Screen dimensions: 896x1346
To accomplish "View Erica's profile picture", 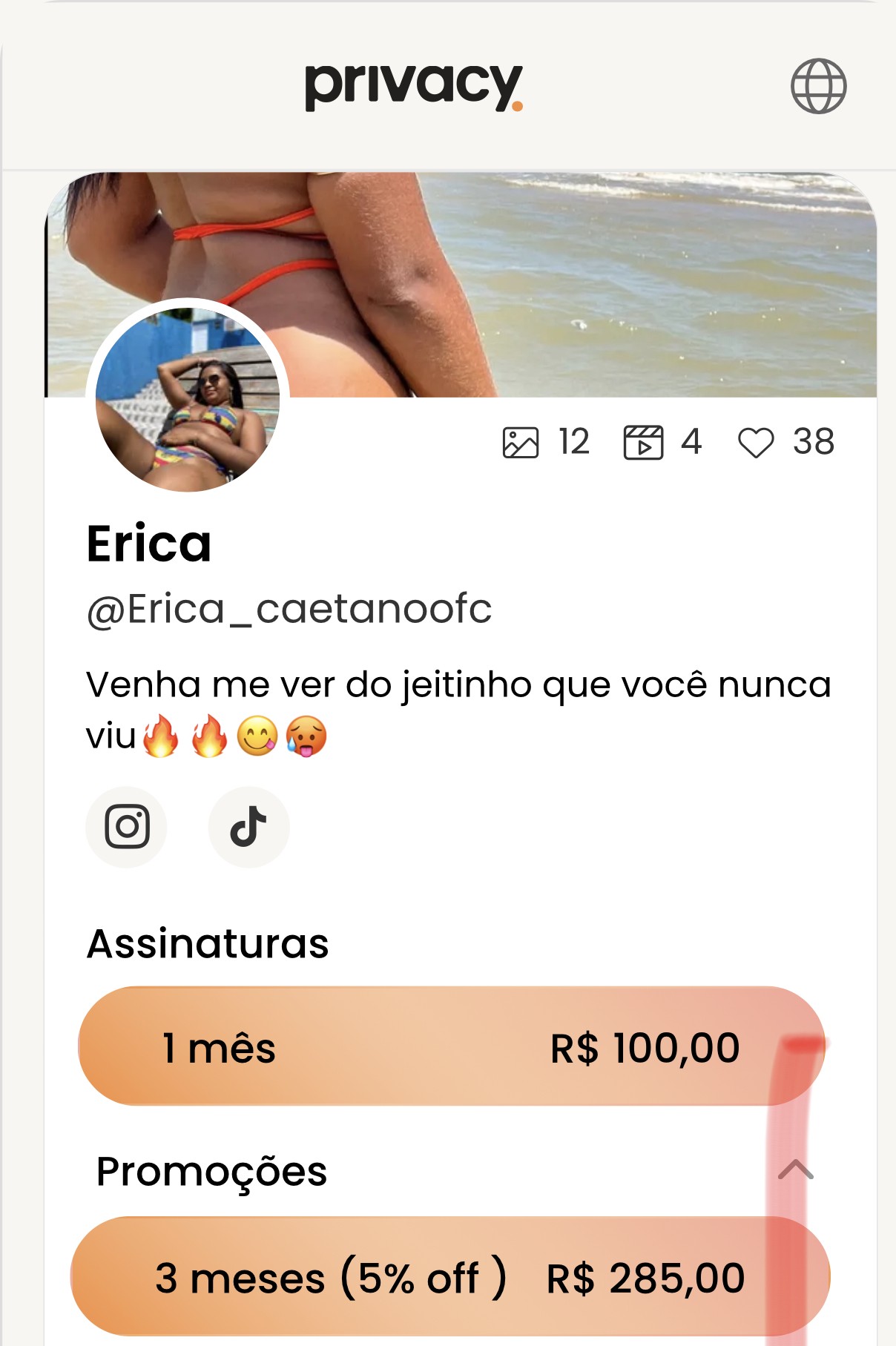I will [188, 399].
